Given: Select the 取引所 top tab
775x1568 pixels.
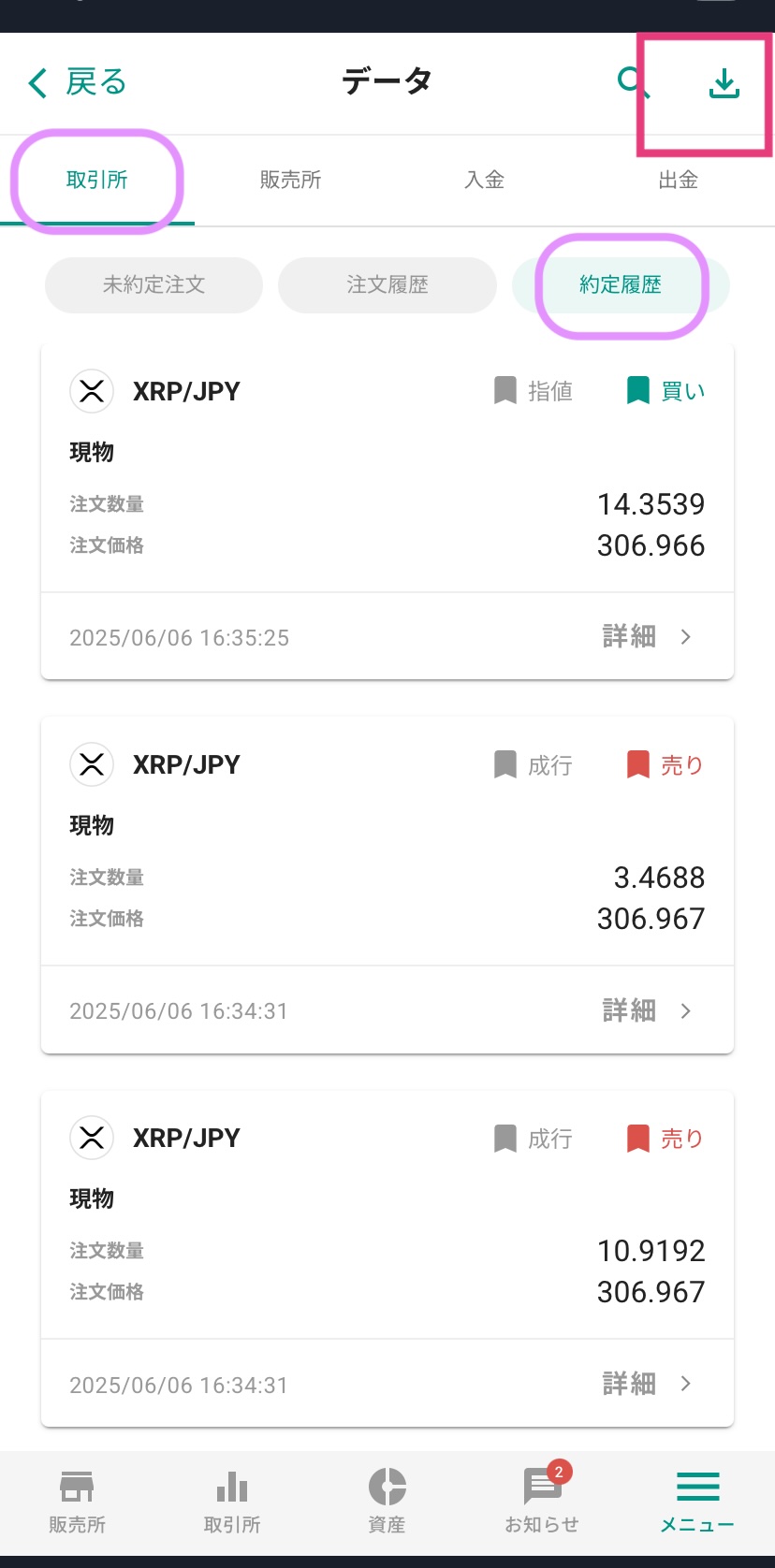Looking at the screenshot, I should 97,180.
